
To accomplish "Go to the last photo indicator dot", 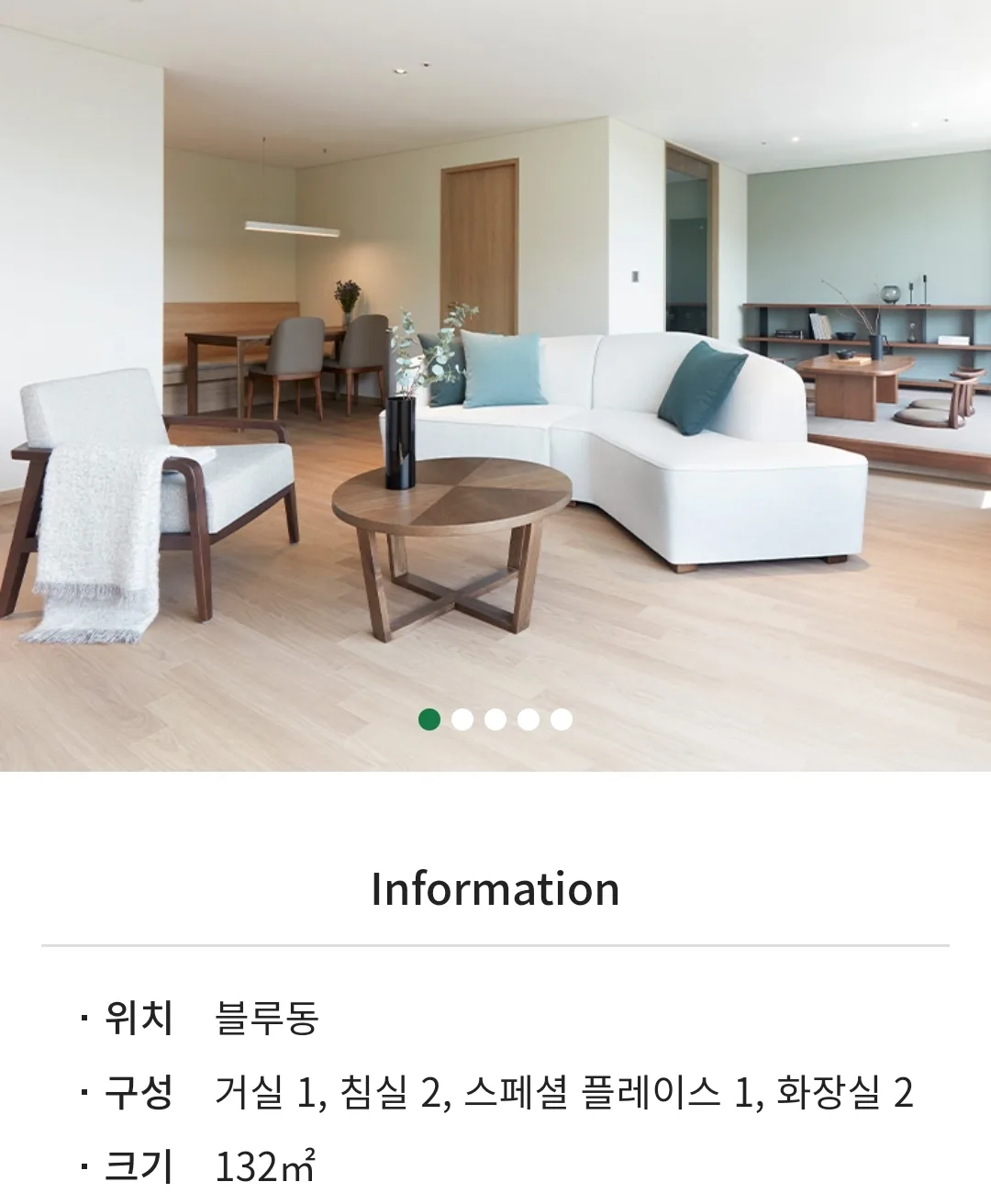I will tap(562, 719).
